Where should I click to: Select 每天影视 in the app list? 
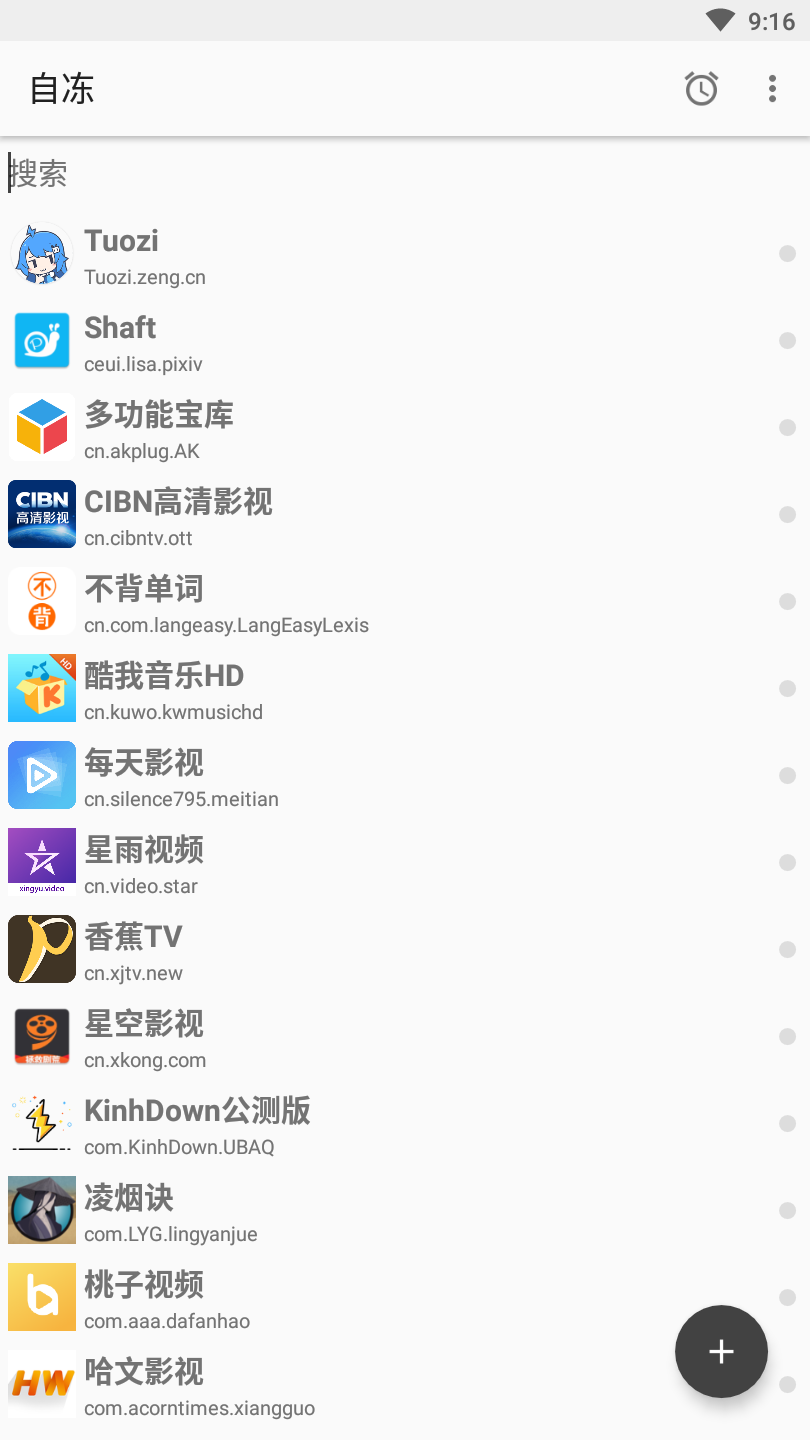400,776
